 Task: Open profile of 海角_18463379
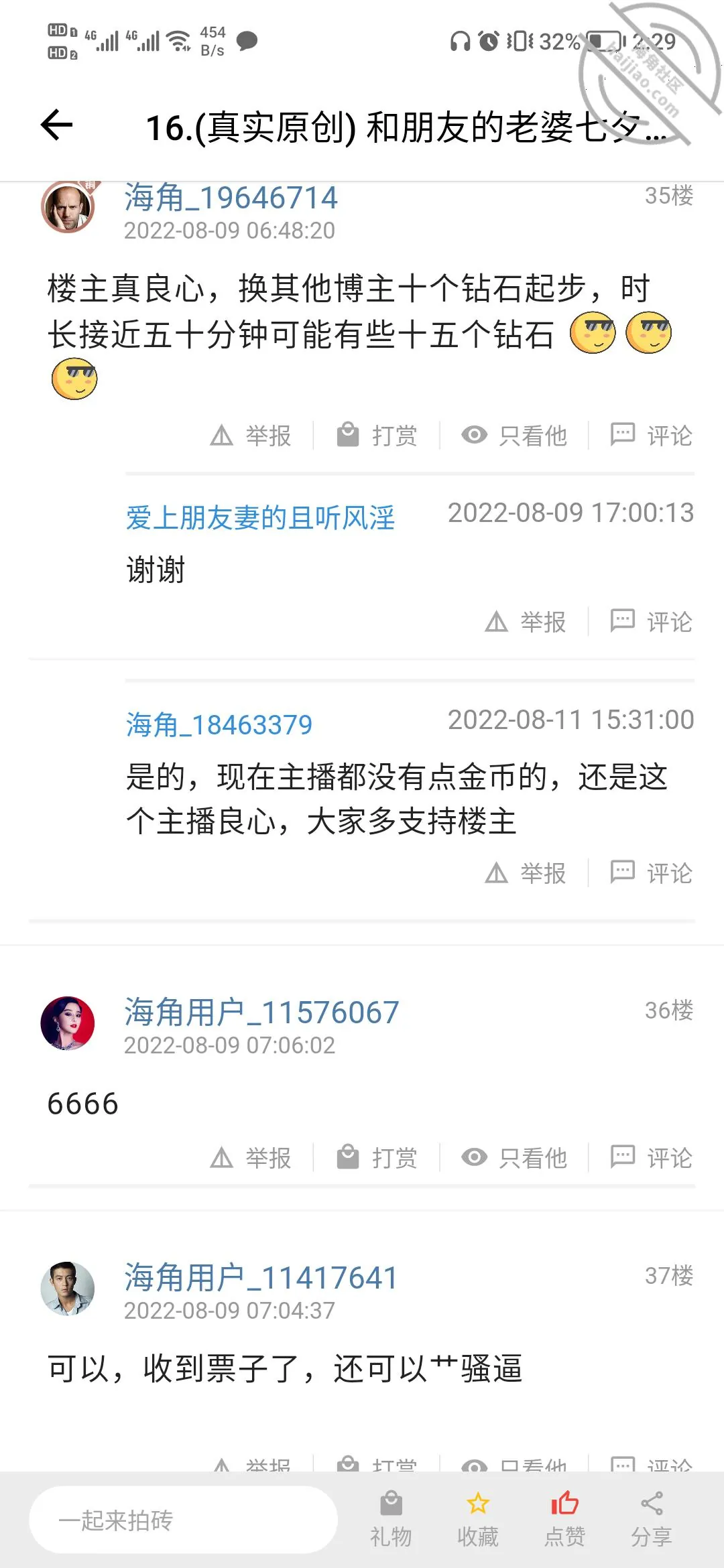point(219,725)
